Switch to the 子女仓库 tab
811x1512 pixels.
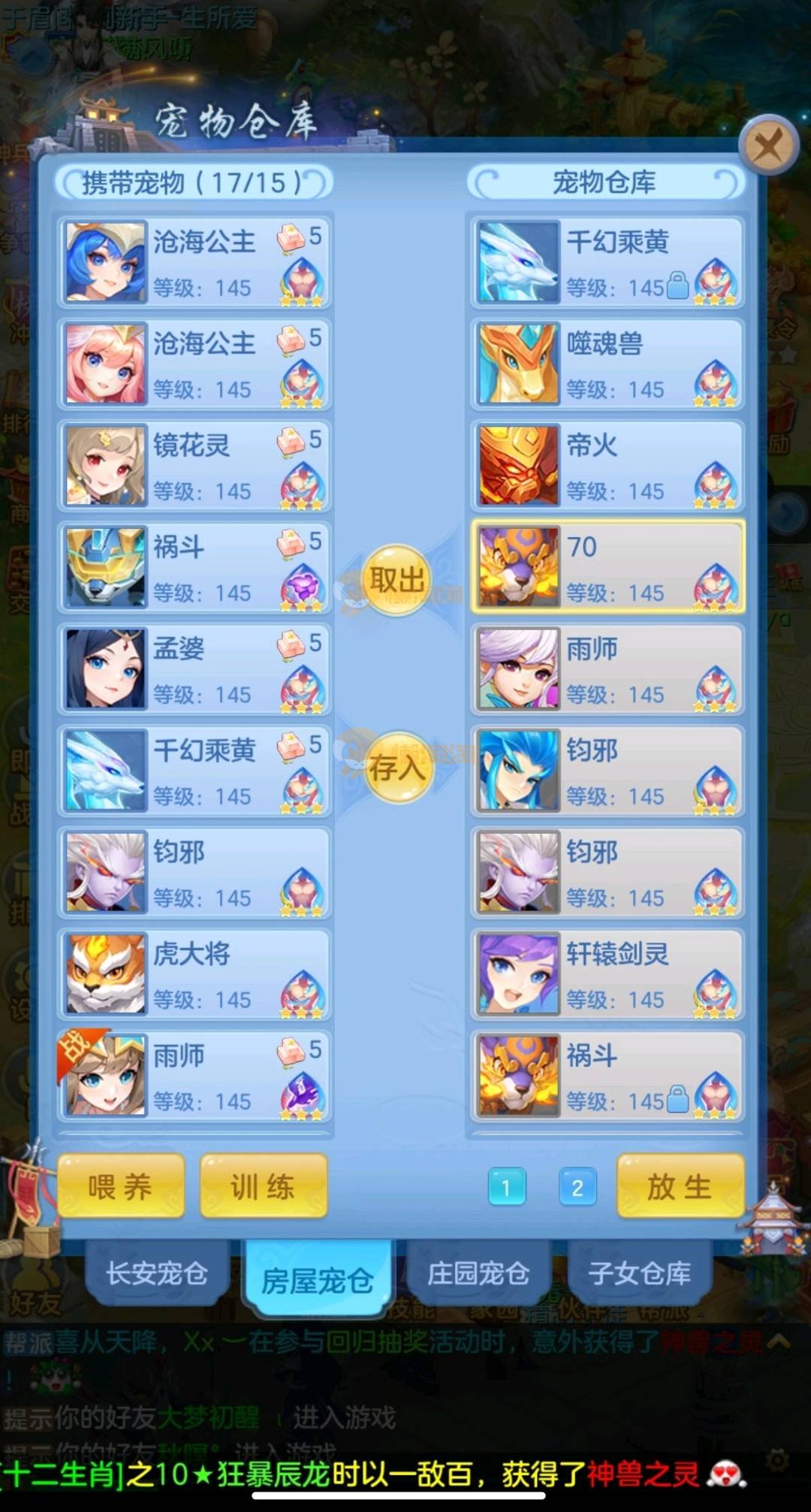pyautogui.click(x=639, y=1273)
